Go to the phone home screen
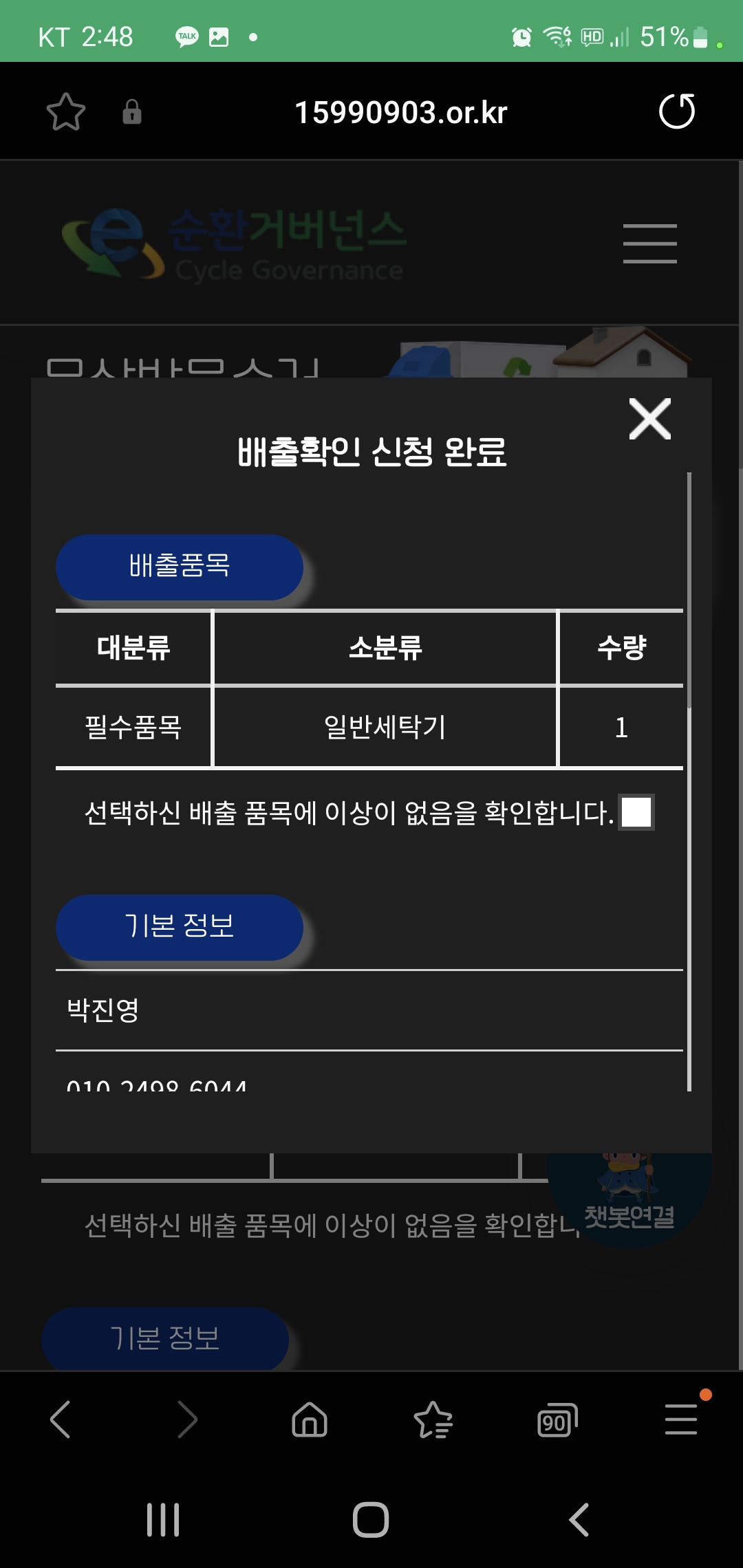Screen dimensions: 743x1568 (x=371, y=1520)
